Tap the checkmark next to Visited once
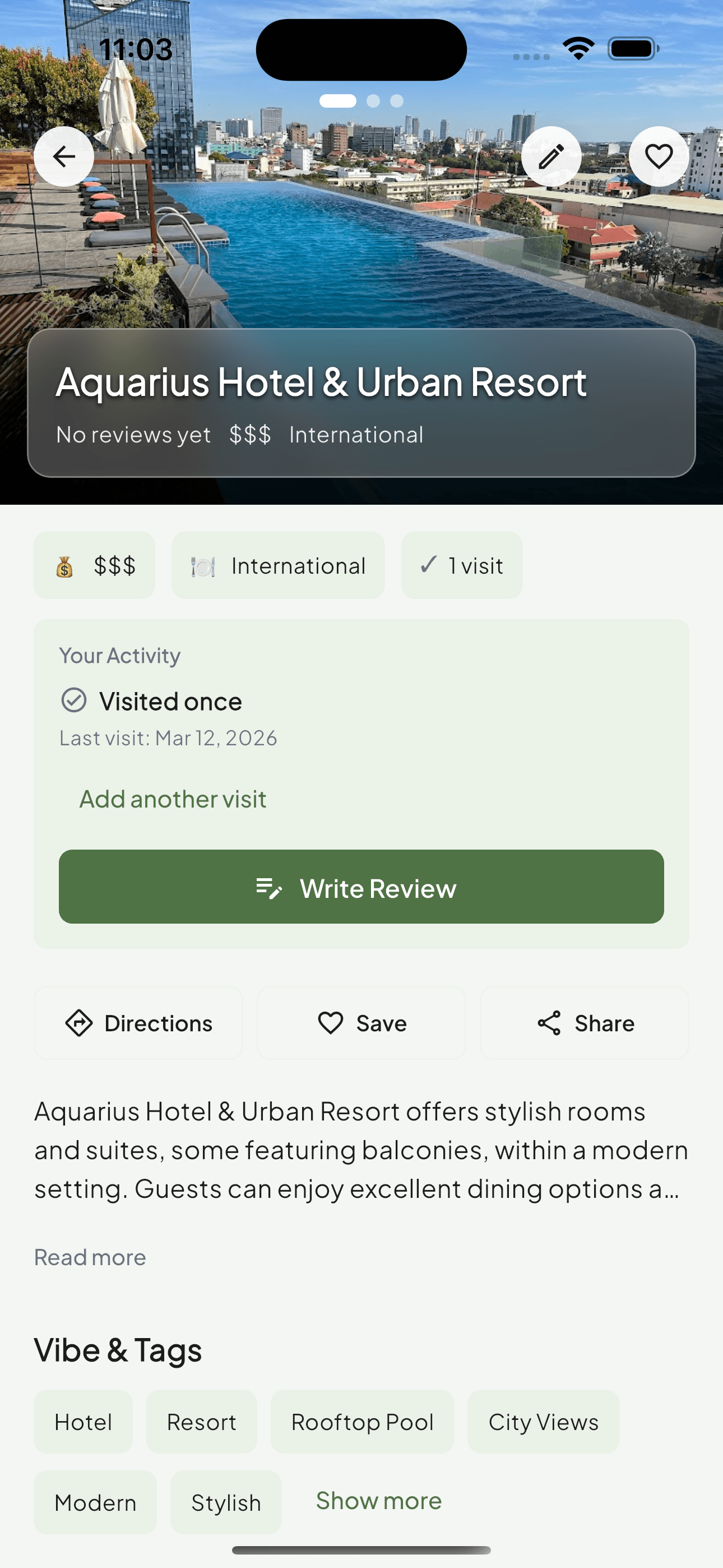The width and height of the screenshot is (723, 1568). 74,700
